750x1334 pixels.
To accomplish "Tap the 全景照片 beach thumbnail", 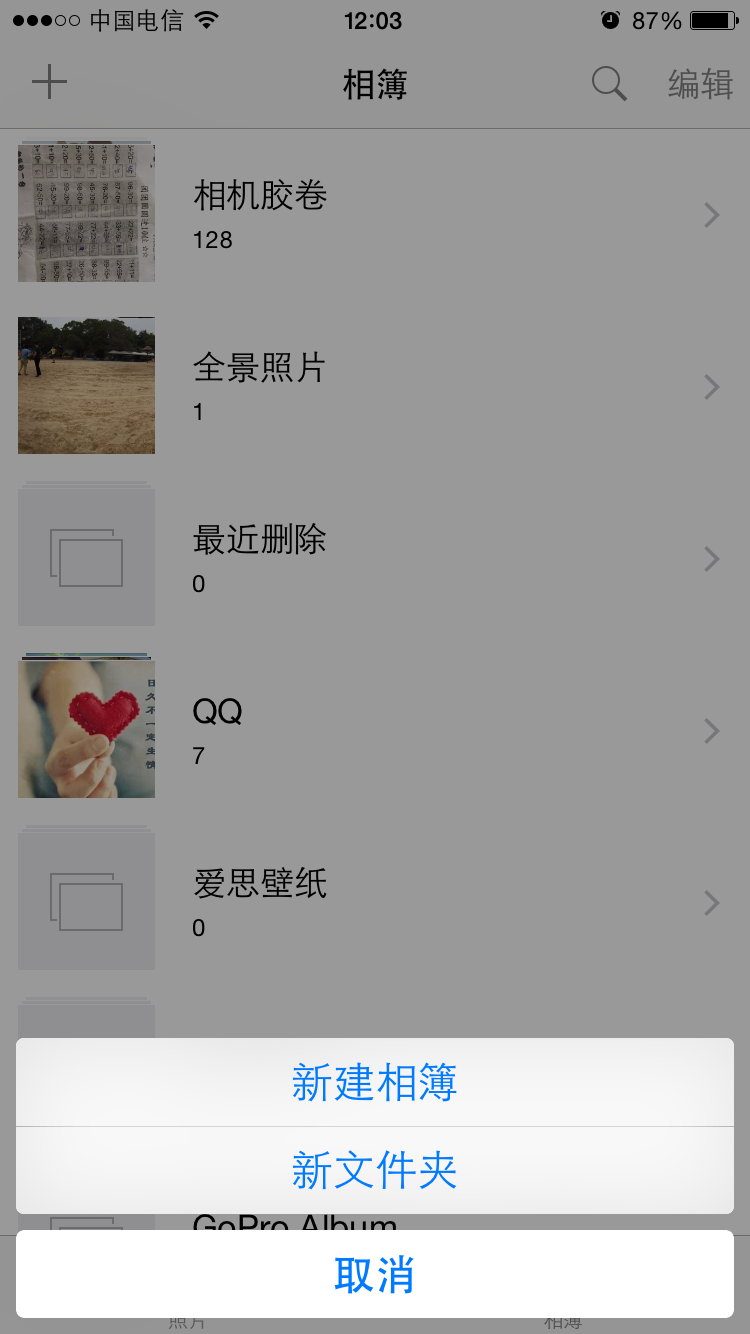I will click(85, 385).
